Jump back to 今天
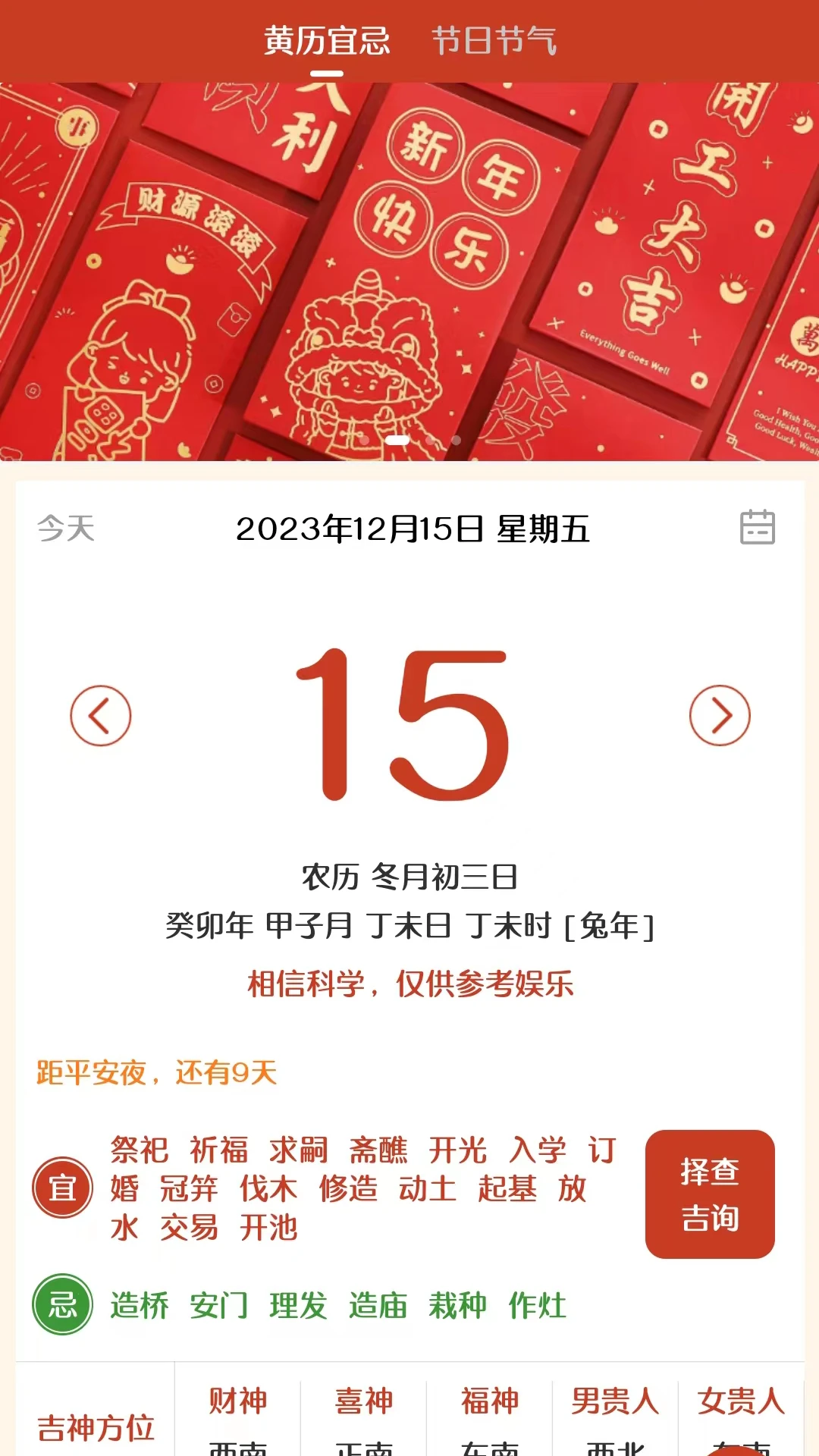Image resolution: width=819 pixels, height=1456 pixels. [66, 528]
